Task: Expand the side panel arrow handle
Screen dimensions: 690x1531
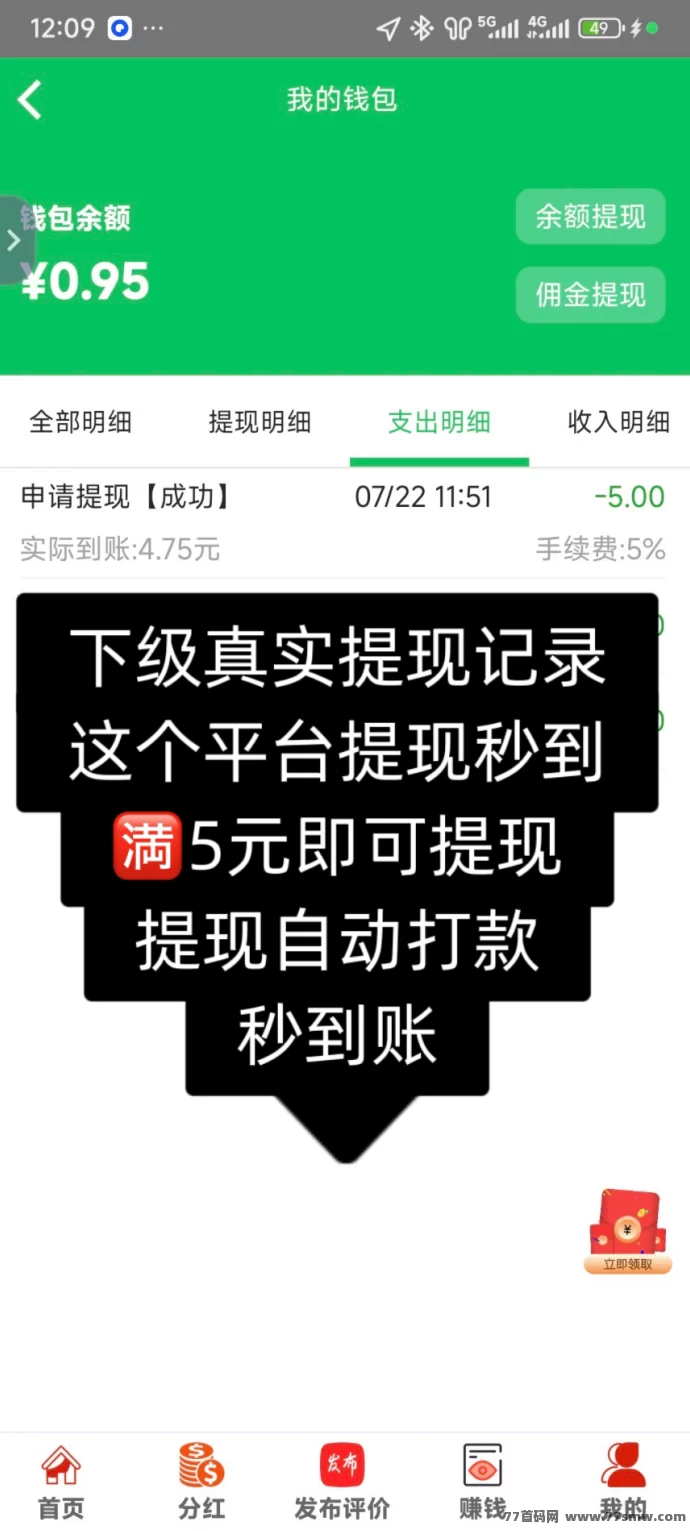Action: click(x=14, y=240)
